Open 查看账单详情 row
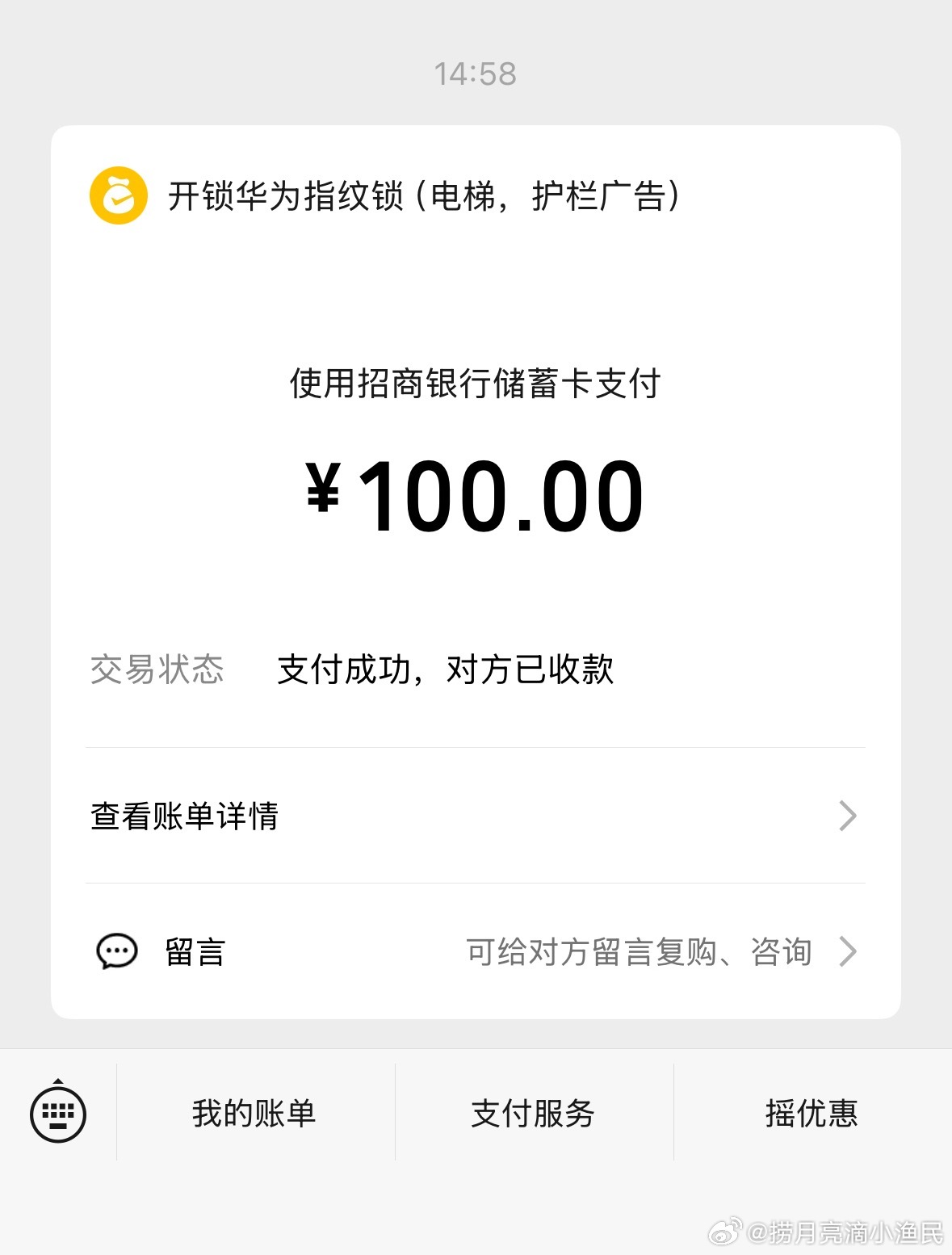 click(x=475, y=816)
